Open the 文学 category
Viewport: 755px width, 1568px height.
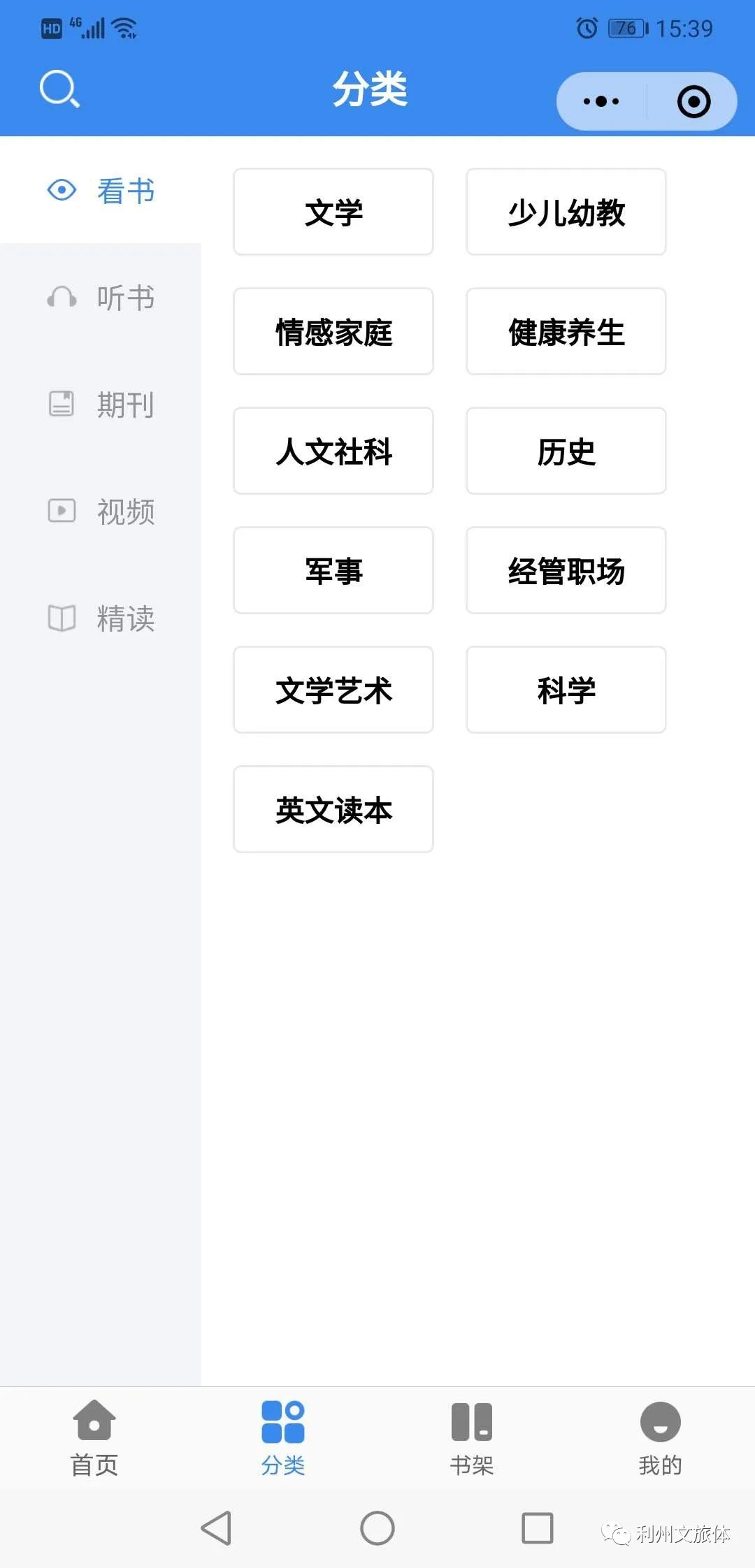[x=333, y=212]
